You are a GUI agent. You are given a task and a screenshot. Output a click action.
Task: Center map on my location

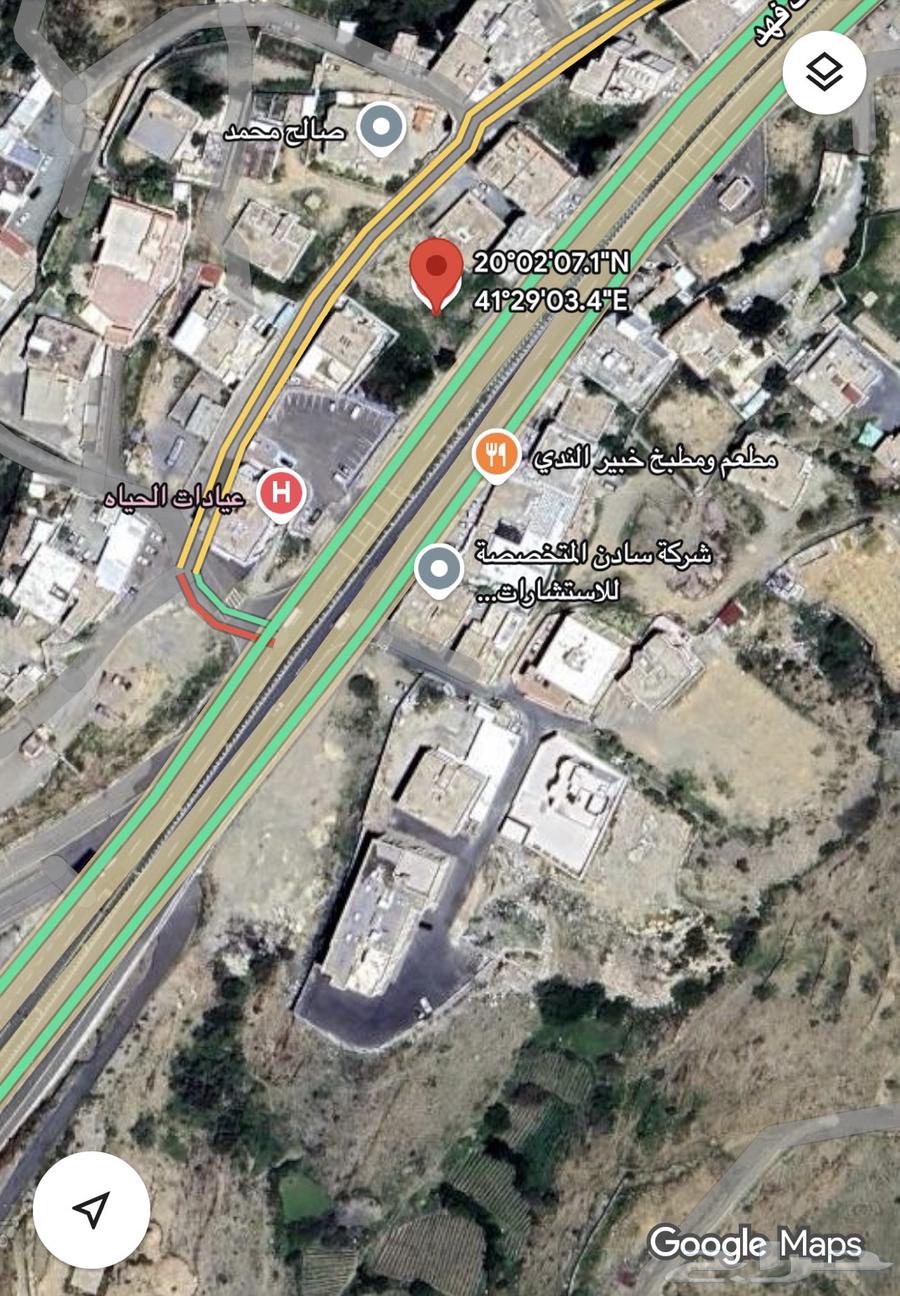(x=92, y=1210)
